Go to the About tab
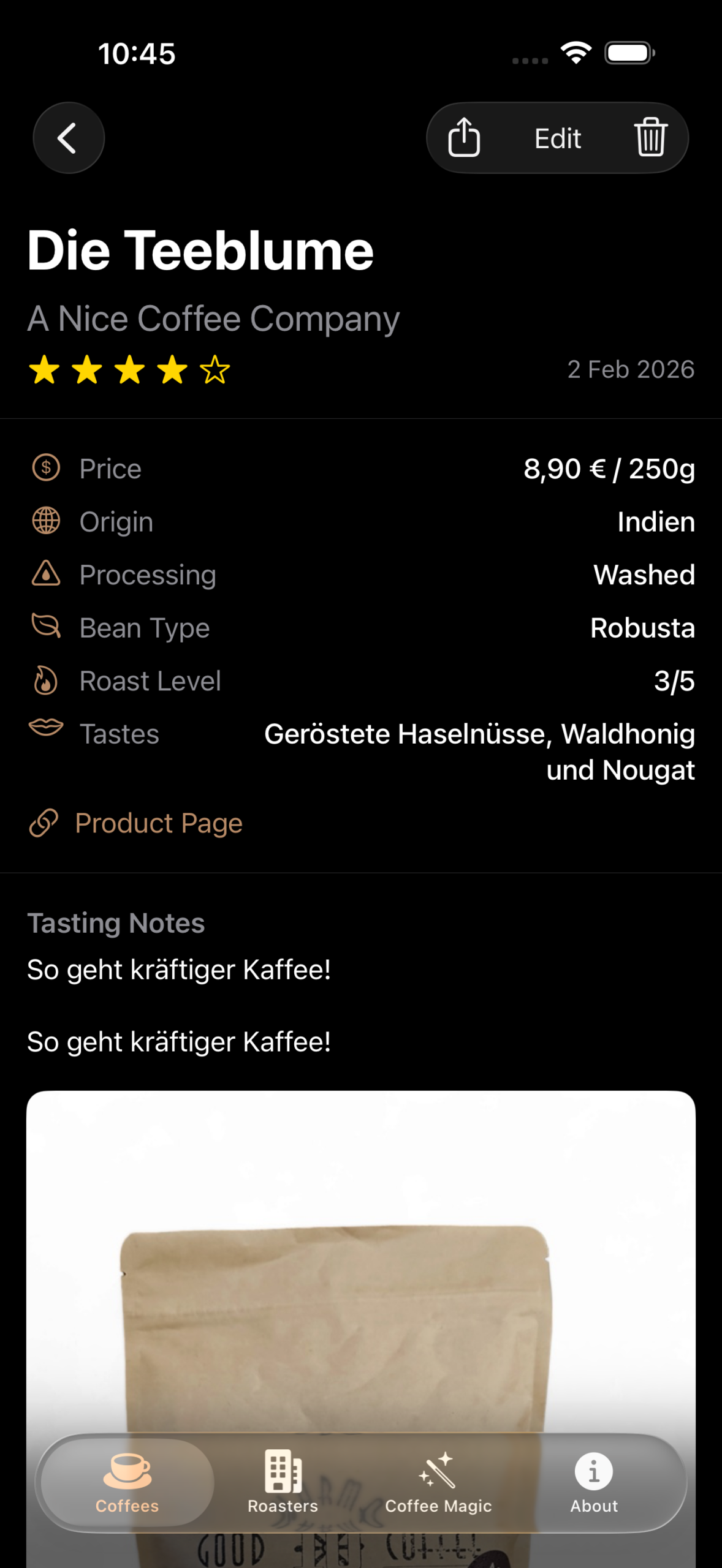722x1568 pixels. point(593,1481)
